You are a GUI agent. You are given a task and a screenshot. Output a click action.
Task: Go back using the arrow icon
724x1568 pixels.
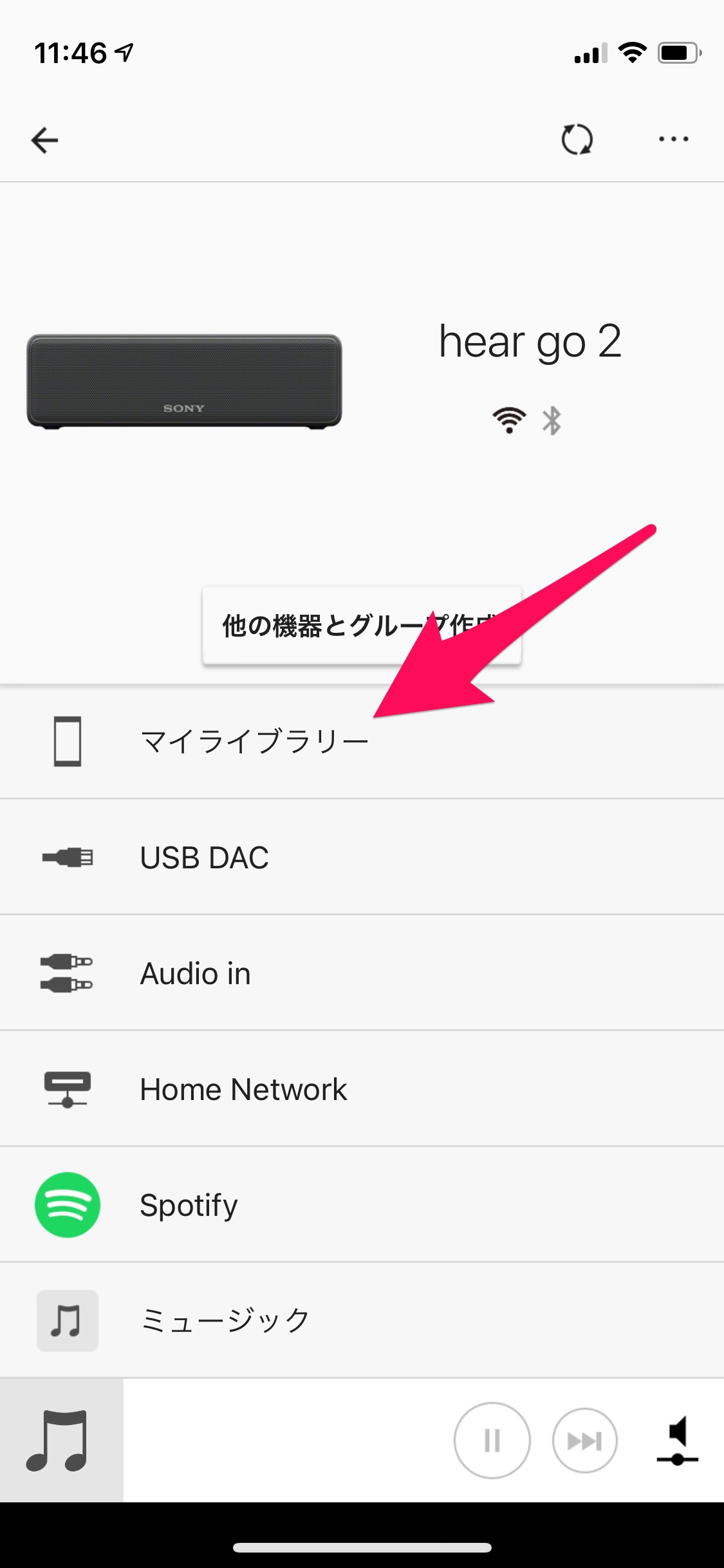click(x=44, y=140)
